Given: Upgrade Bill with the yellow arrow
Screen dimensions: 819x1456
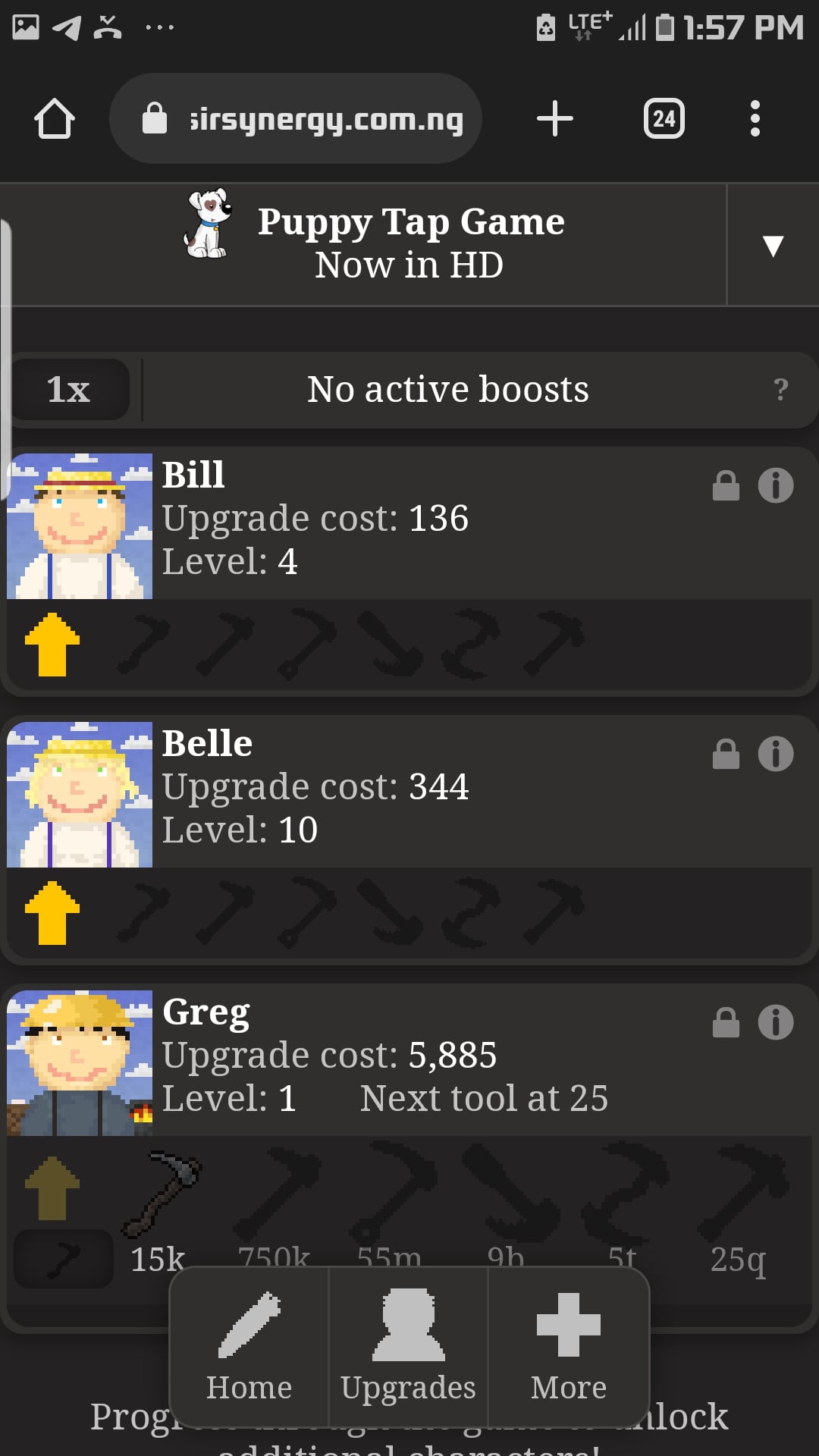Looking at the screenshot, I should pos(52,645).
